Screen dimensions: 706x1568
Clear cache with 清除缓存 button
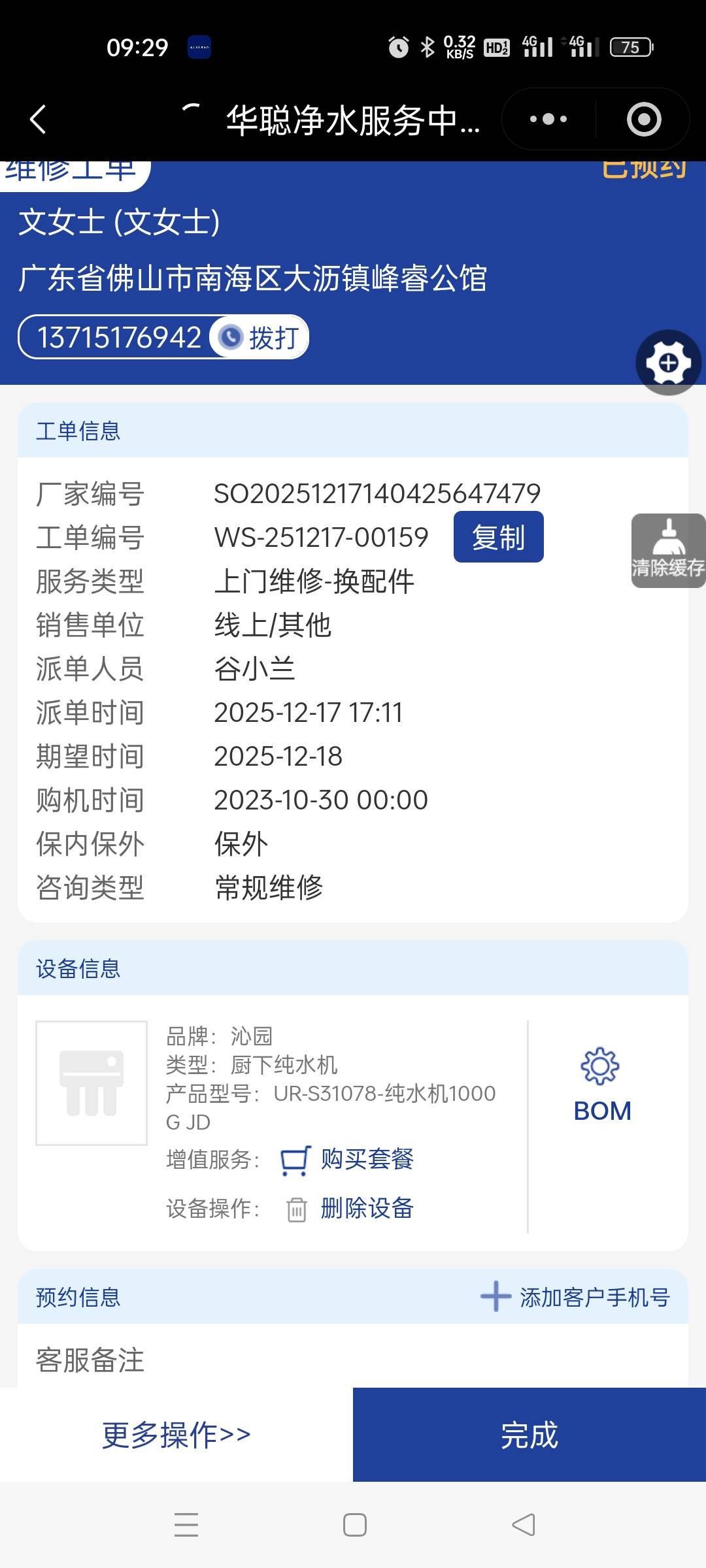pyautogui.click(x=668, y=551)
